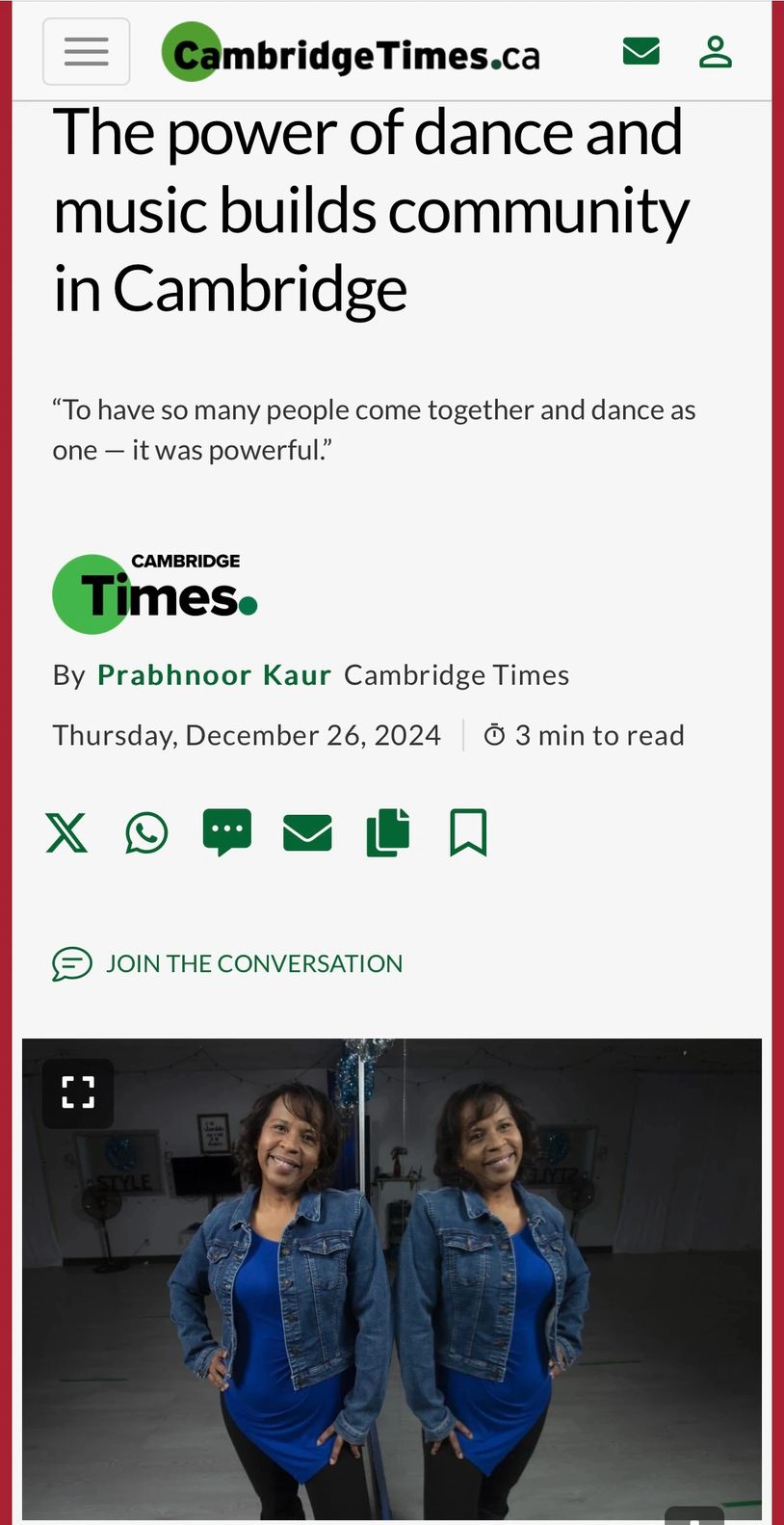Open the newsletter envelope icon in header
This screenshot has width=784, height=1525.
click(640, 51)
